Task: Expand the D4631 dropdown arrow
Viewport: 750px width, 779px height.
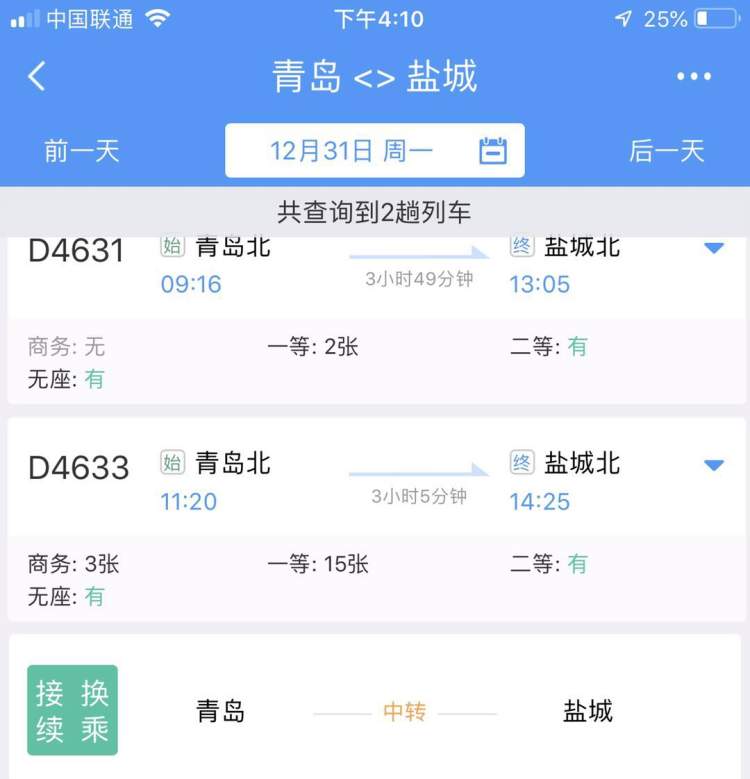Action: 713,248
